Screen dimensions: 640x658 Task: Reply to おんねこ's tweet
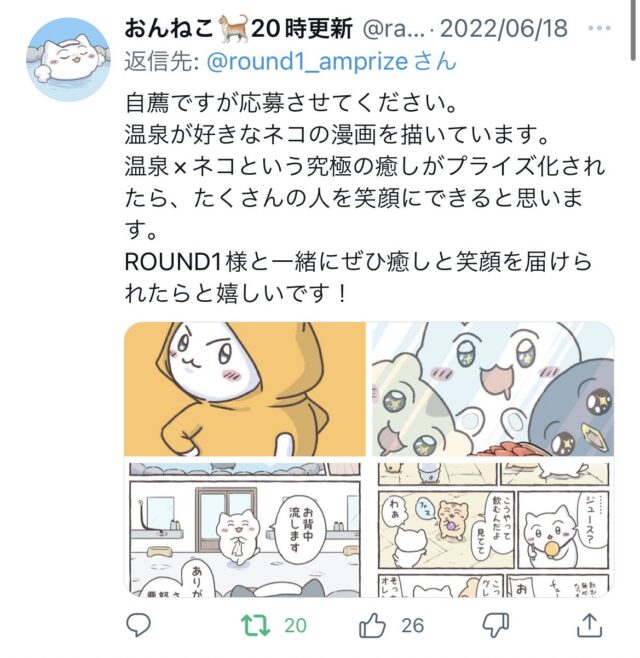tap(139, 625)
